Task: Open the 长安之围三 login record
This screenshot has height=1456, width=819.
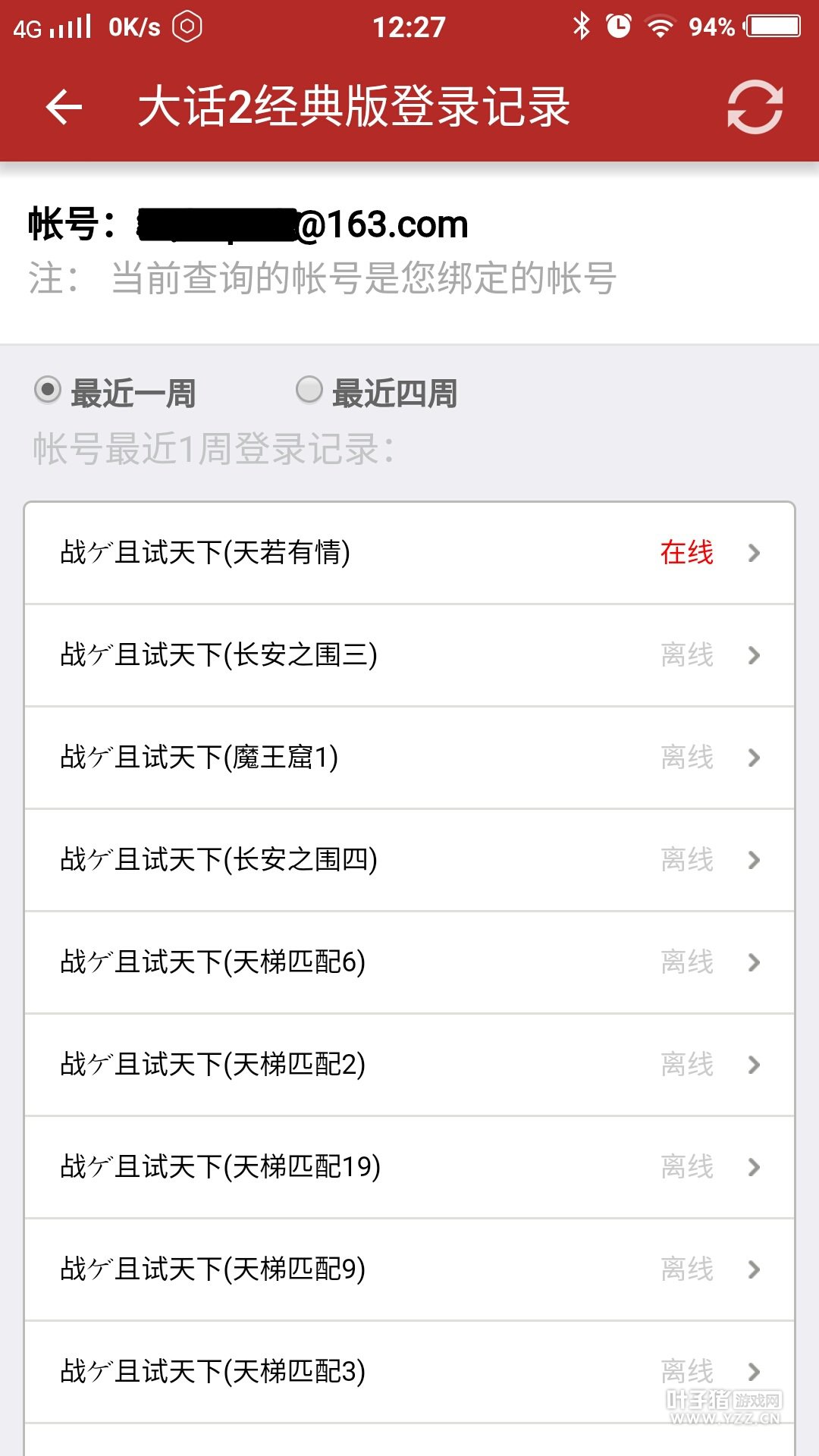Action: tap(409, 655)
